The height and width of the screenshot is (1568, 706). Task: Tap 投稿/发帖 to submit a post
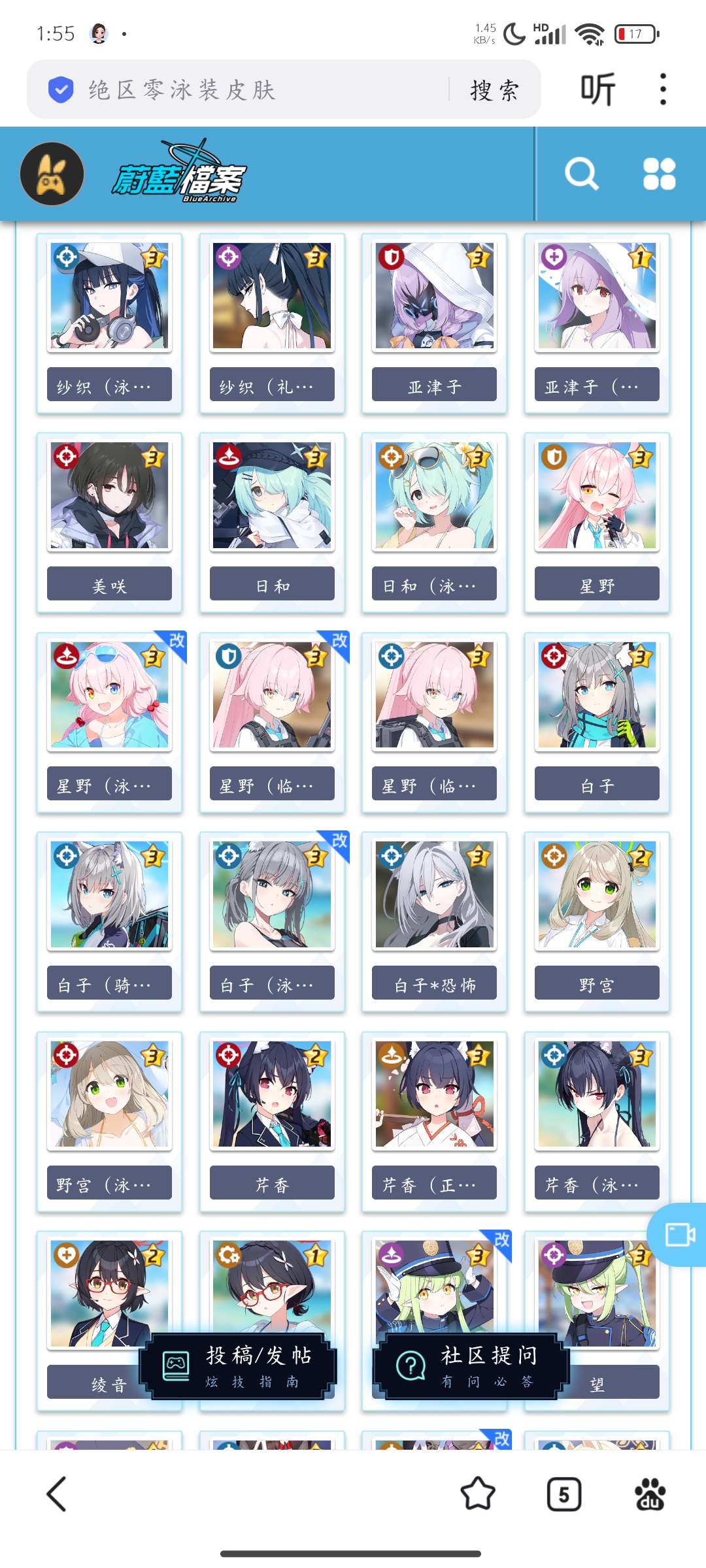[x=239, y=1366]
